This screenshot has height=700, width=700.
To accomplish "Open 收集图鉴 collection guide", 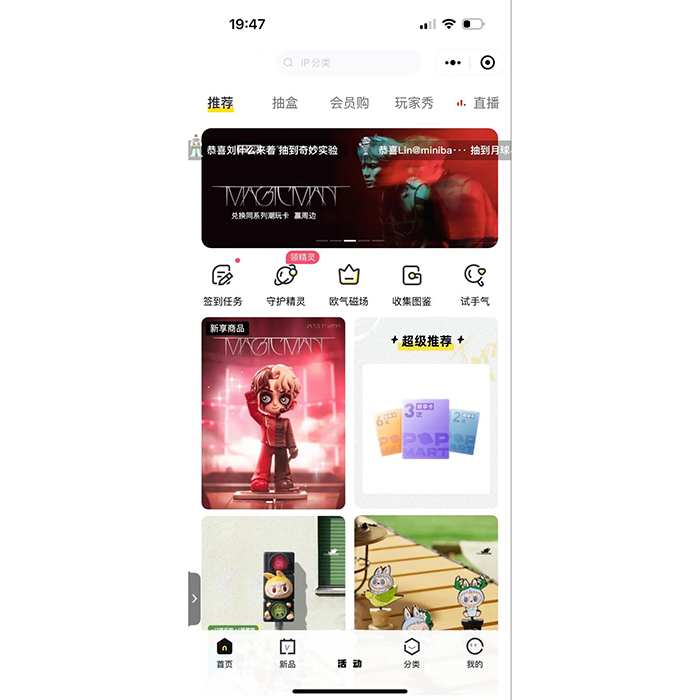I will coord(412,285).
